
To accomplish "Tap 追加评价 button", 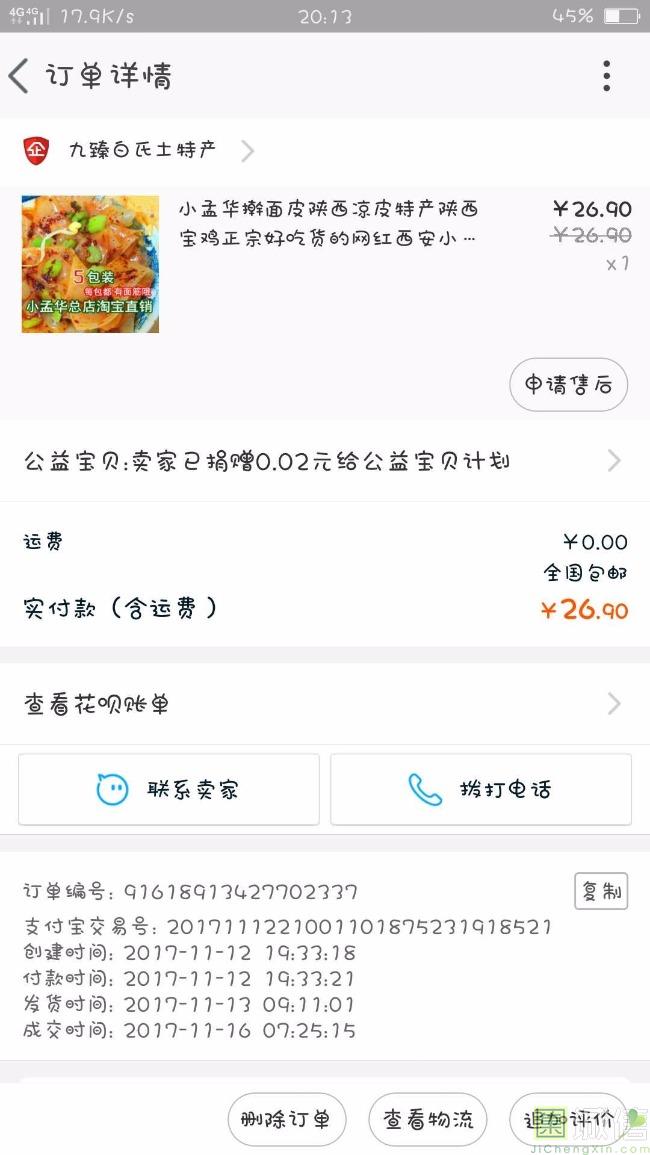I will (x=568, y=1119).
